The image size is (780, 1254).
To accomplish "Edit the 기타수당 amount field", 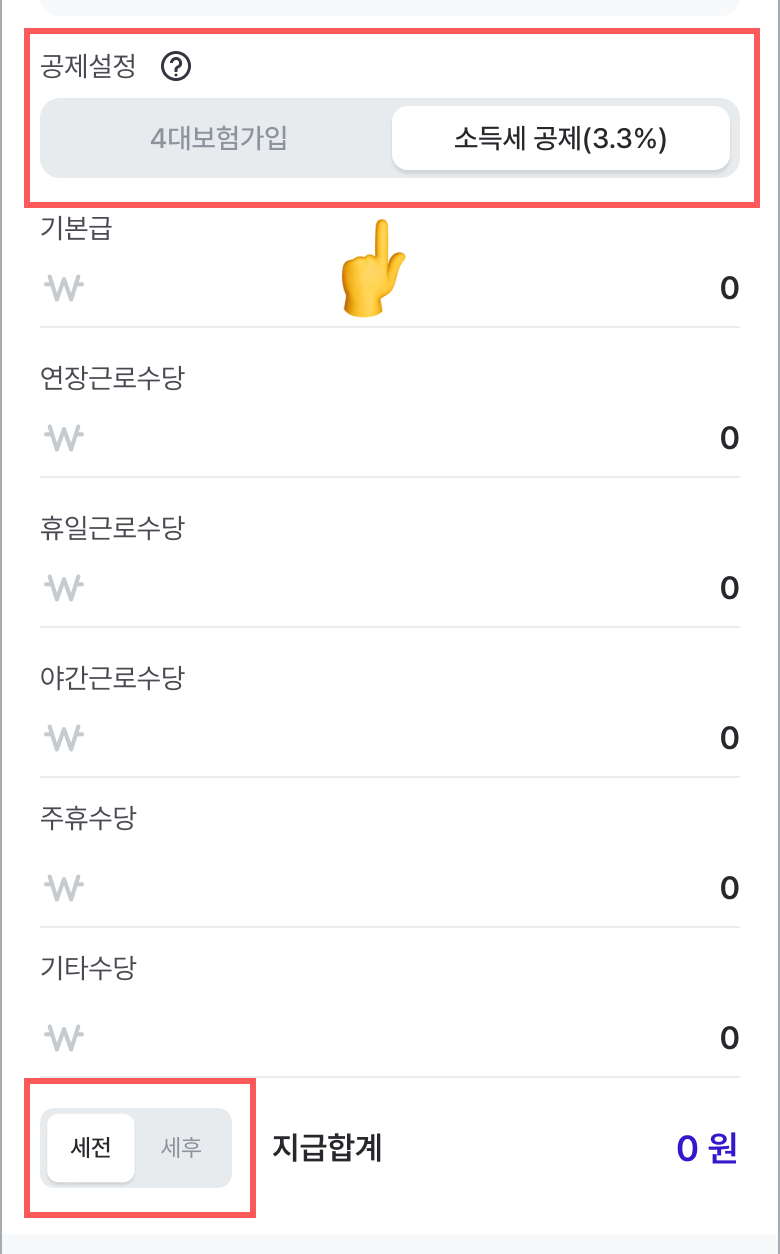I will [x=390, y=1038].
